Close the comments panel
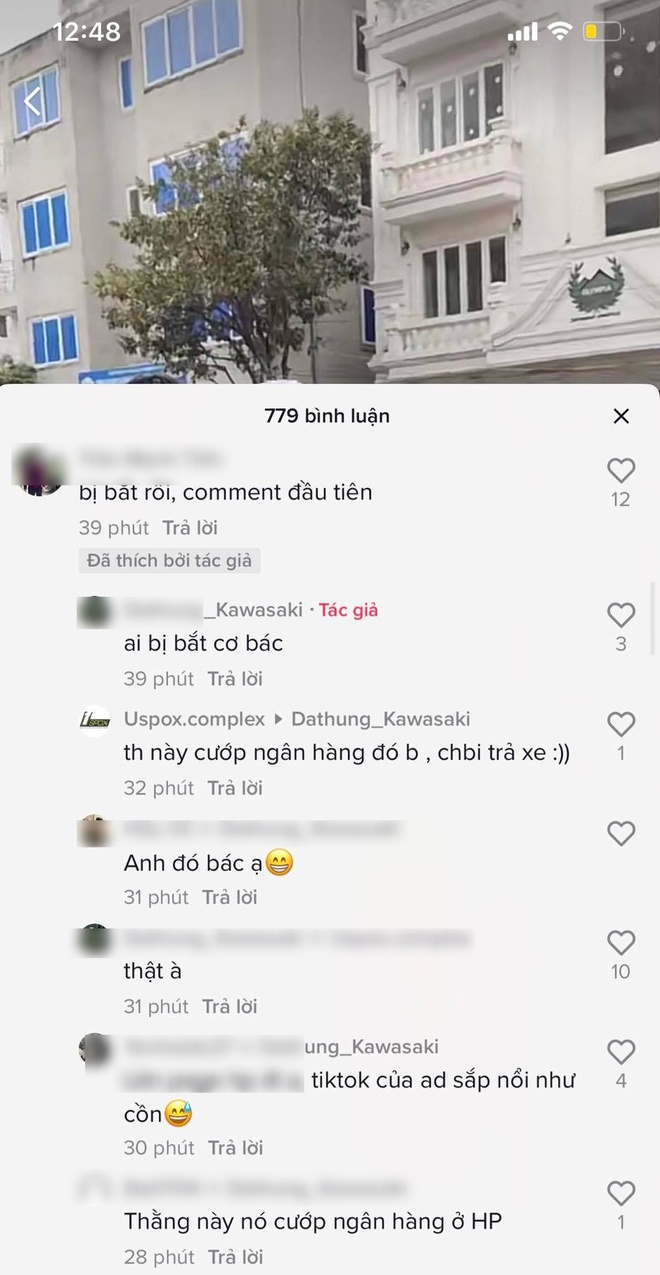Screen dimensions: 660x1275 click(x=621, y=416)
